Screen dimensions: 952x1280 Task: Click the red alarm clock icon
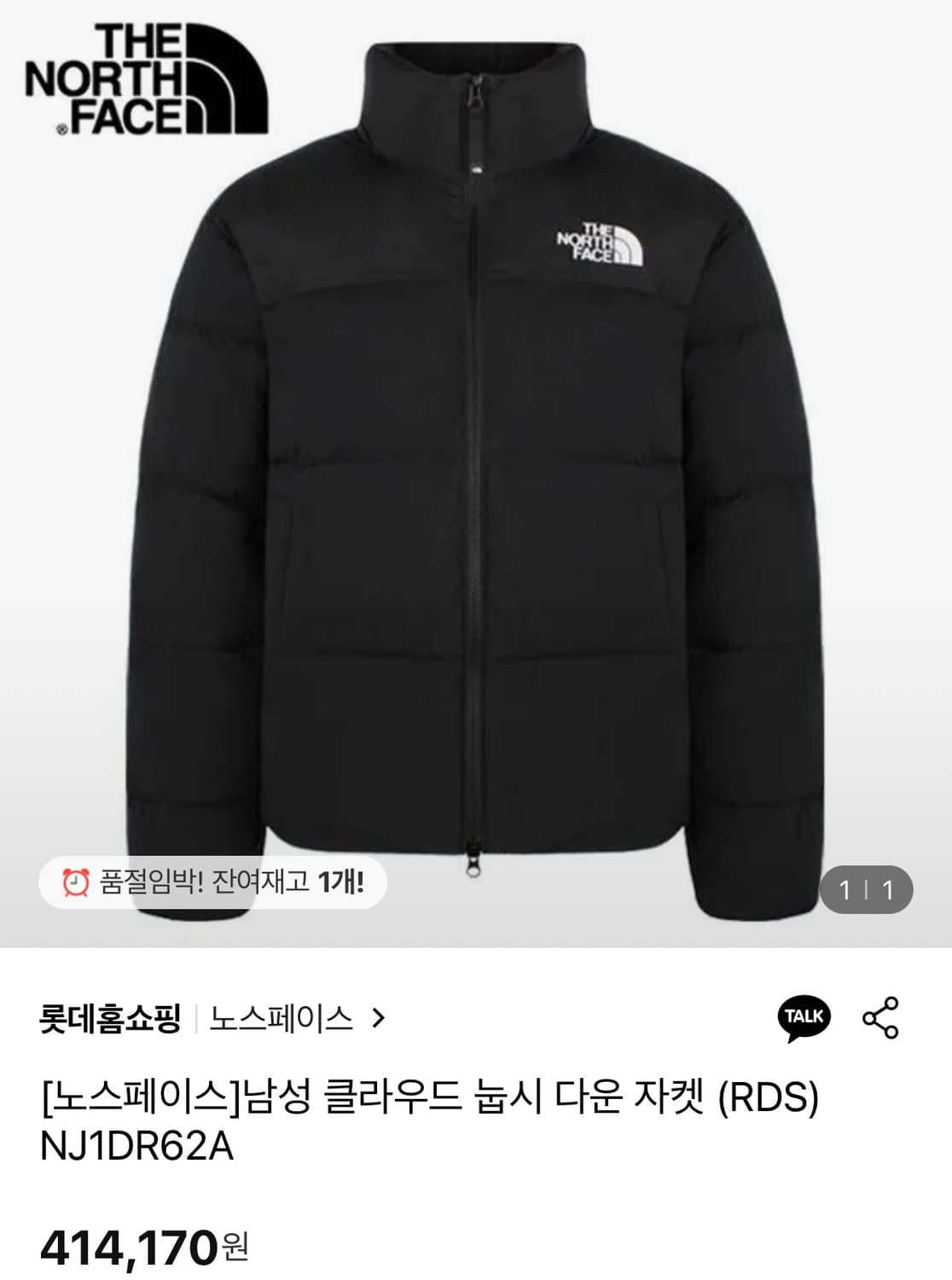[x=75, y=880]
